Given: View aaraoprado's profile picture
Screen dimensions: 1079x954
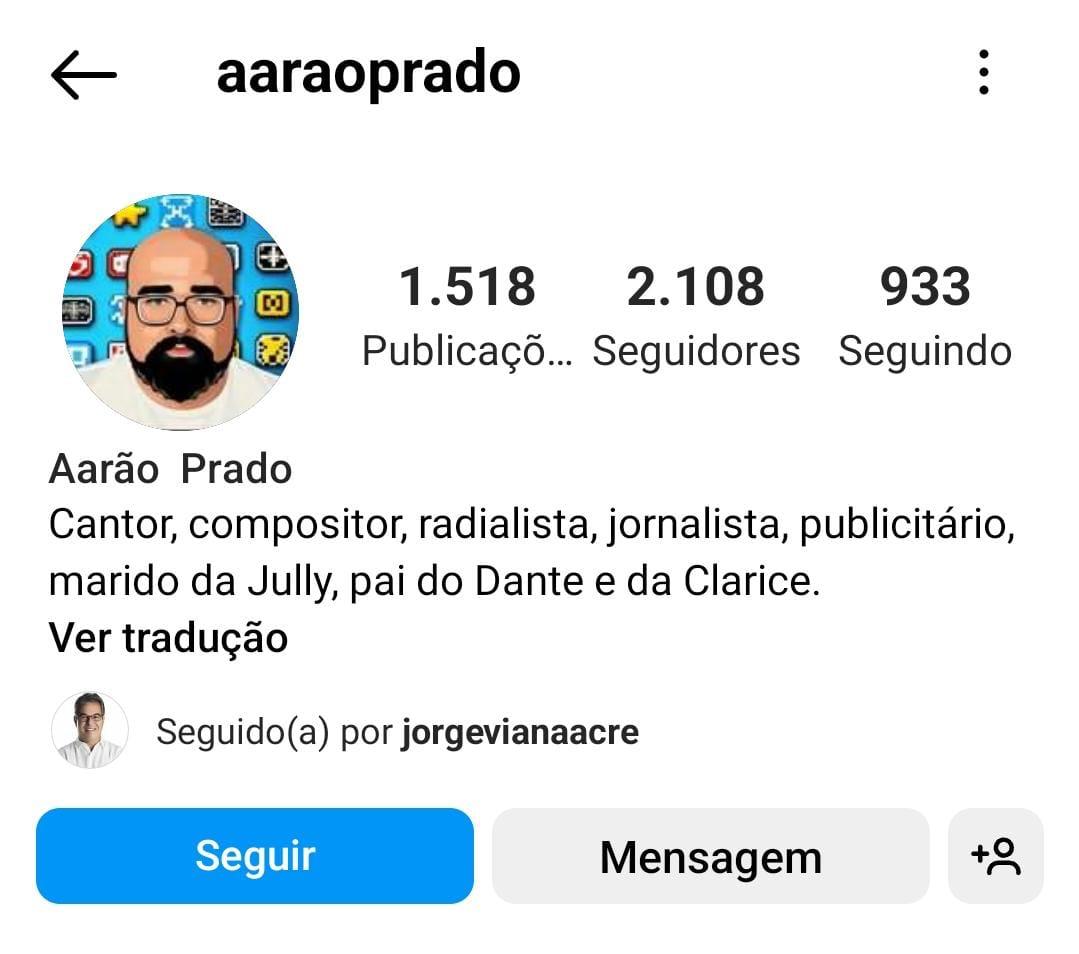Looking at the screenshot, I should 180,312.
